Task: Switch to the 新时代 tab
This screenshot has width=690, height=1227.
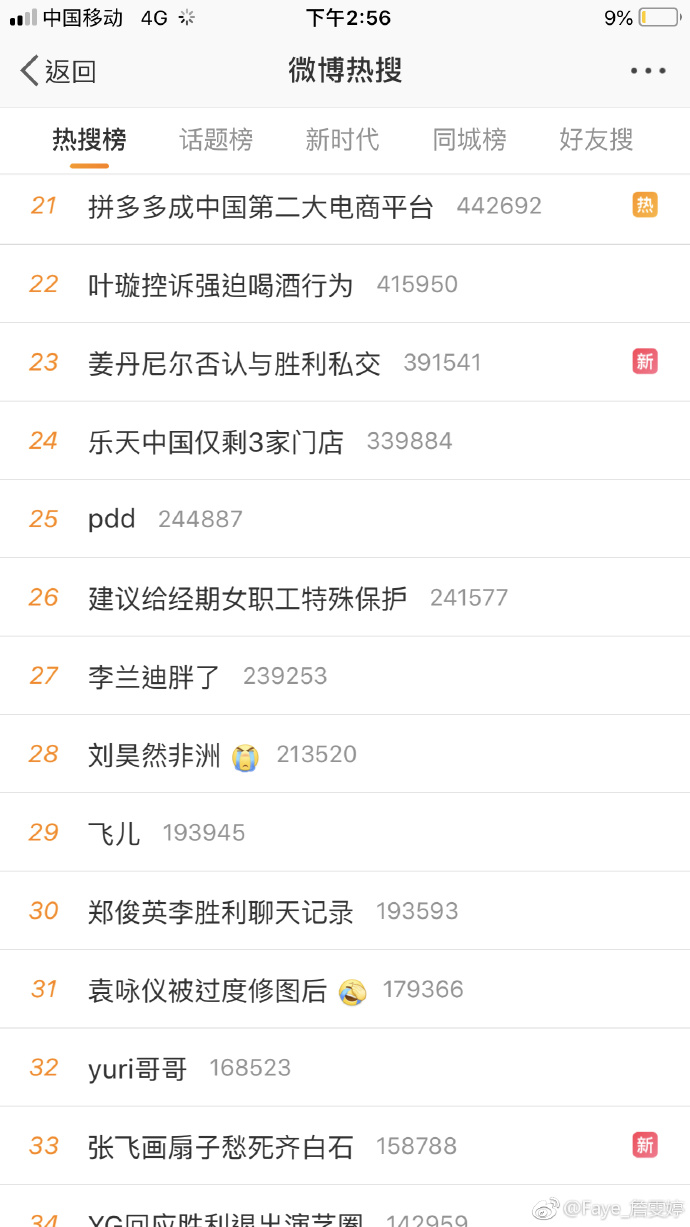Action: (x=342, y=140)
